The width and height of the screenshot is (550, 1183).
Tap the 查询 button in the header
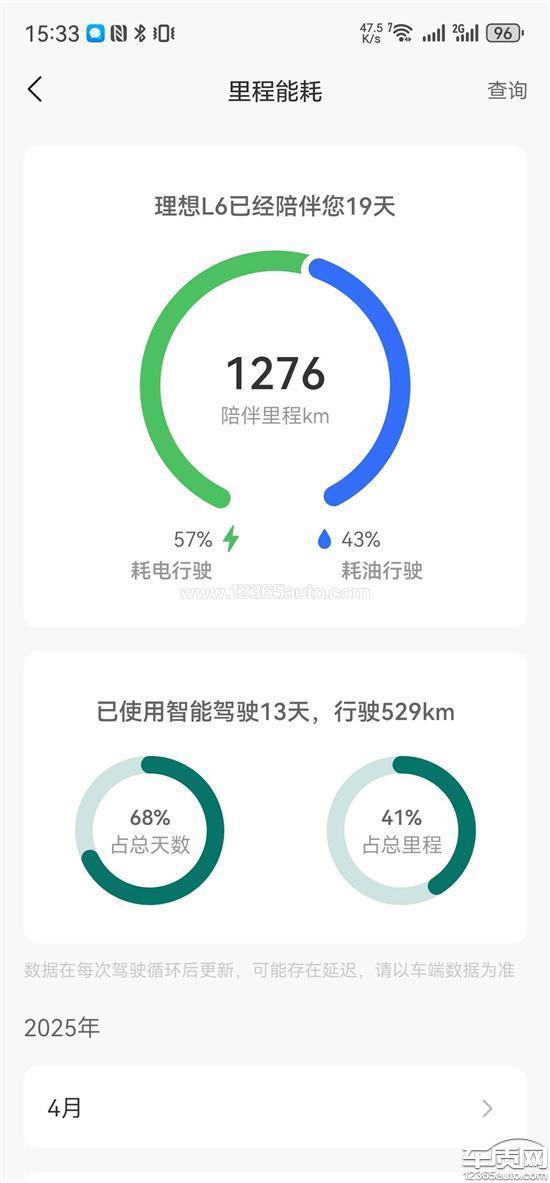507,91
